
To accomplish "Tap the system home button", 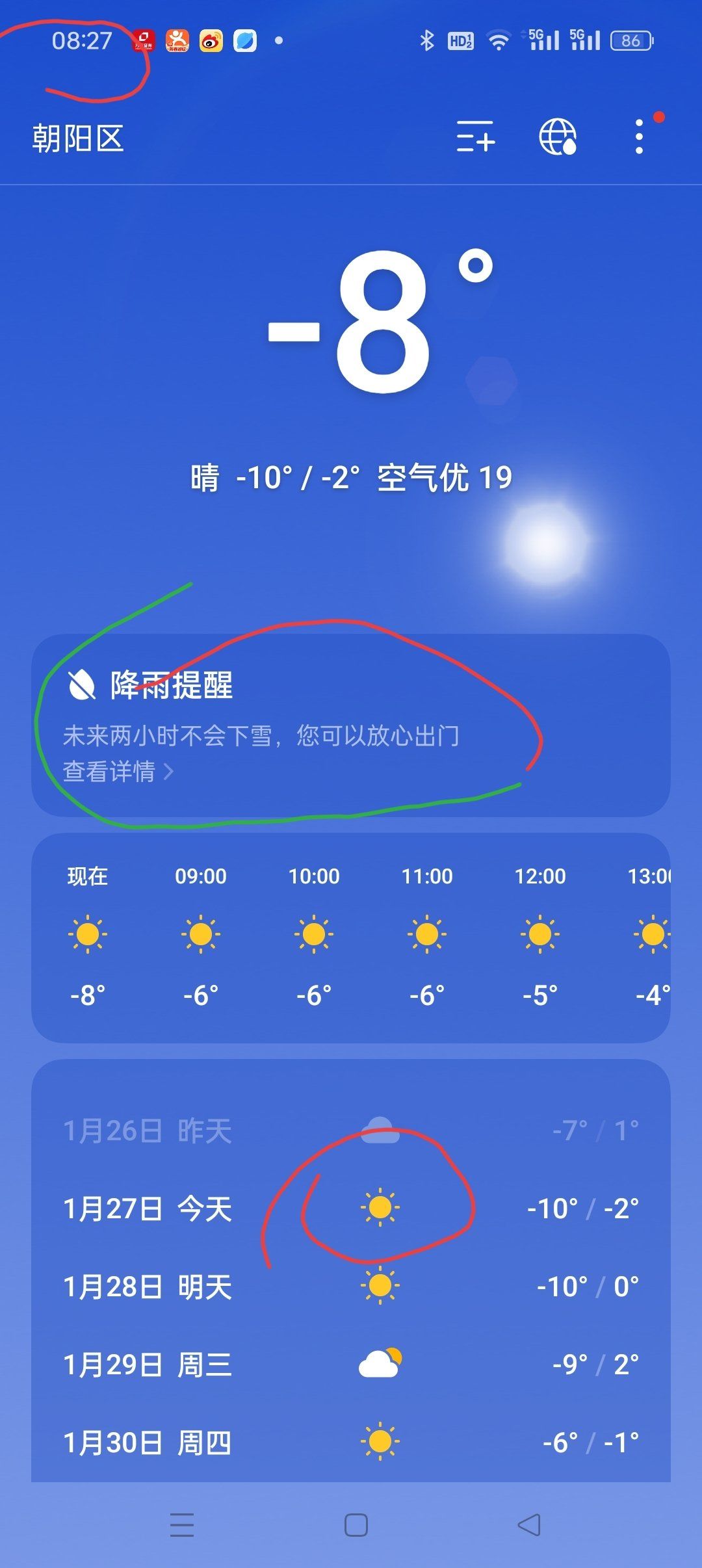I will pos(356,1525).
